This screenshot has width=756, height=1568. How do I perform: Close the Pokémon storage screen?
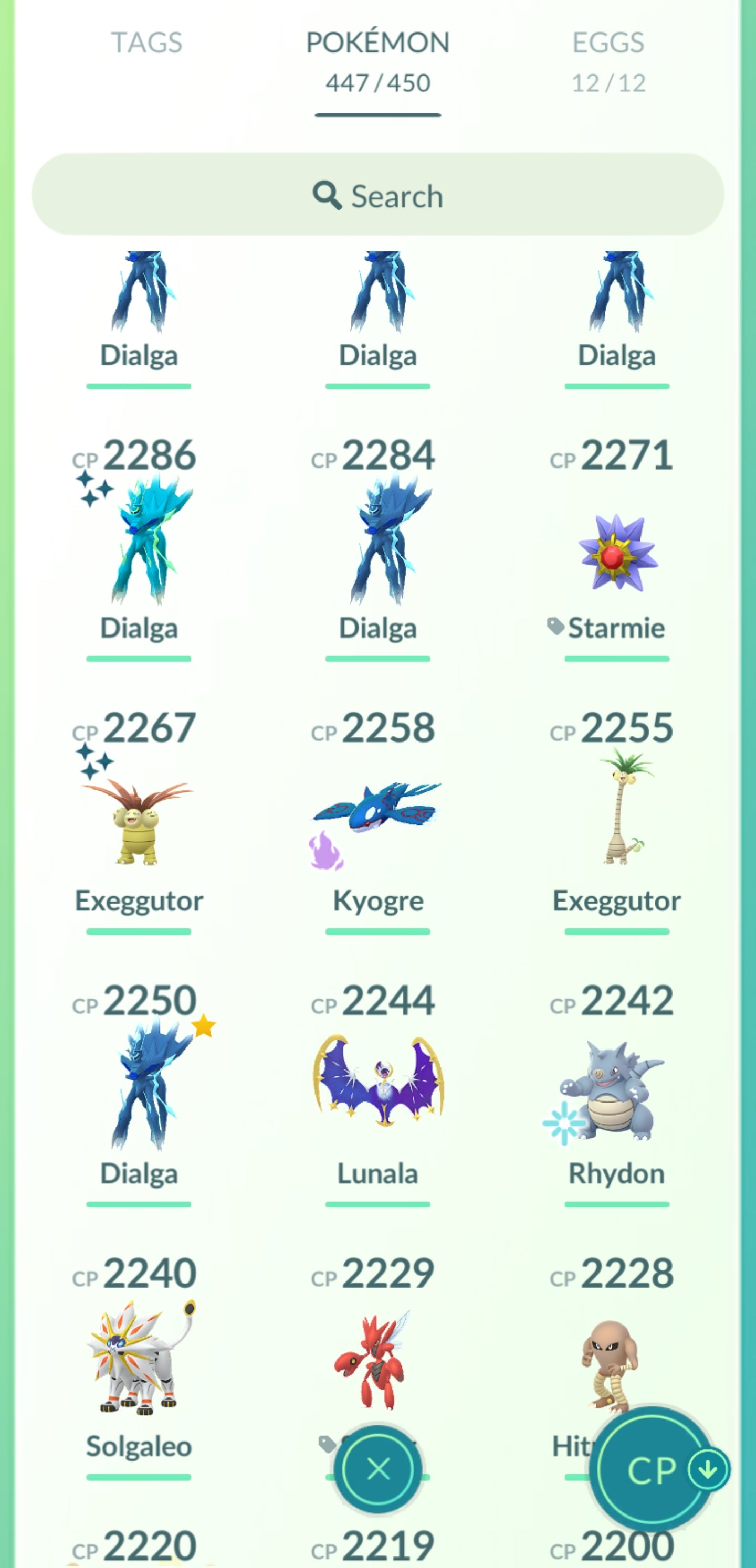(379, 1469)
